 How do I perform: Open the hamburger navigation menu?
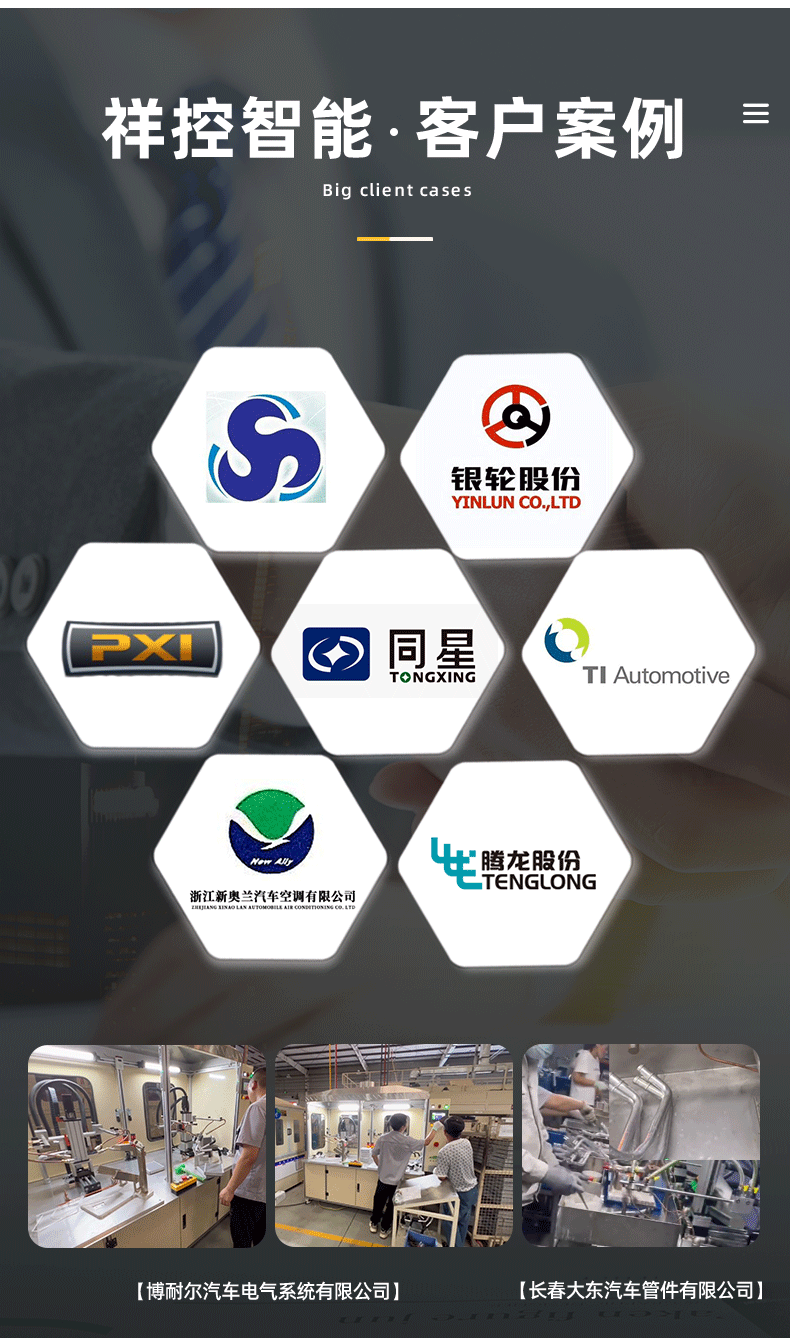(756, 113)
